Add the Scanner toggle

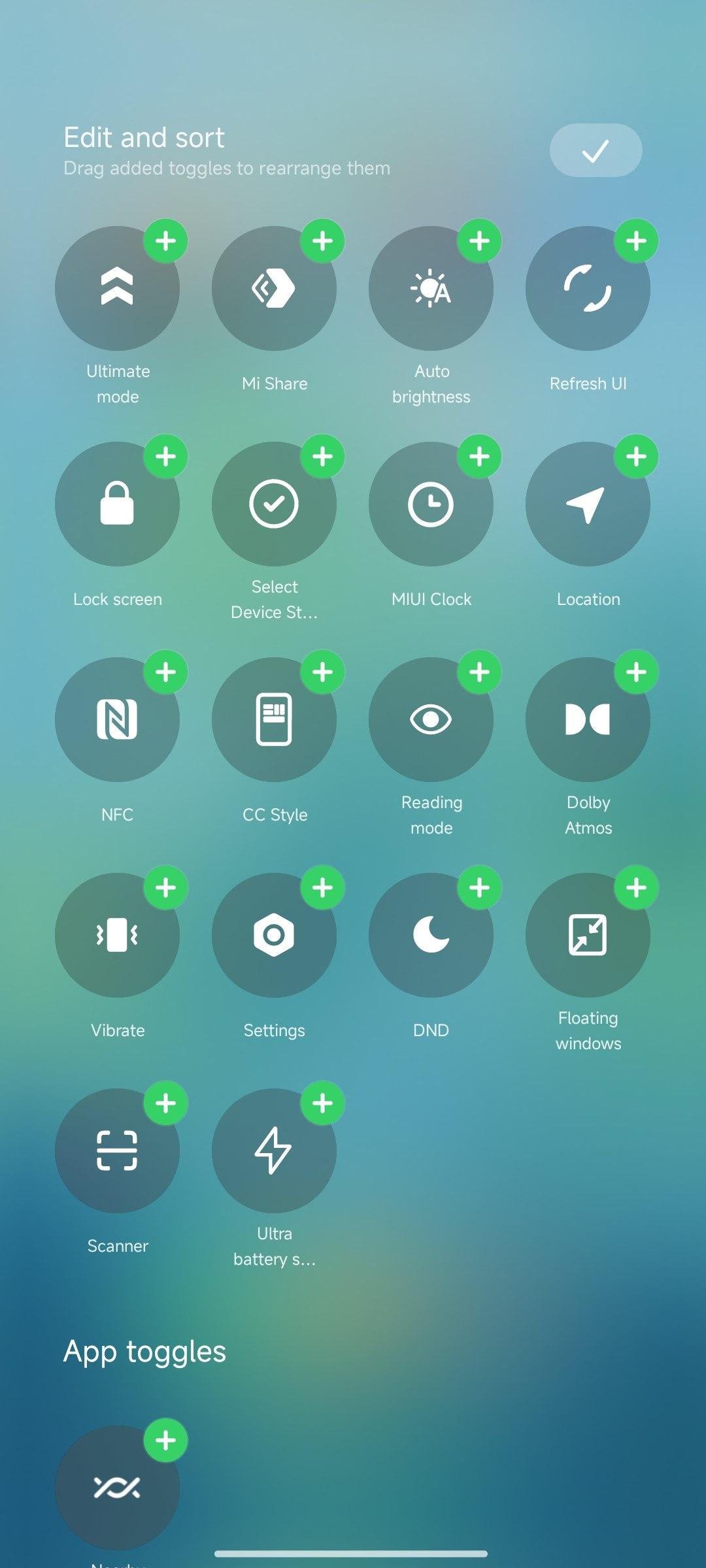165,1103
